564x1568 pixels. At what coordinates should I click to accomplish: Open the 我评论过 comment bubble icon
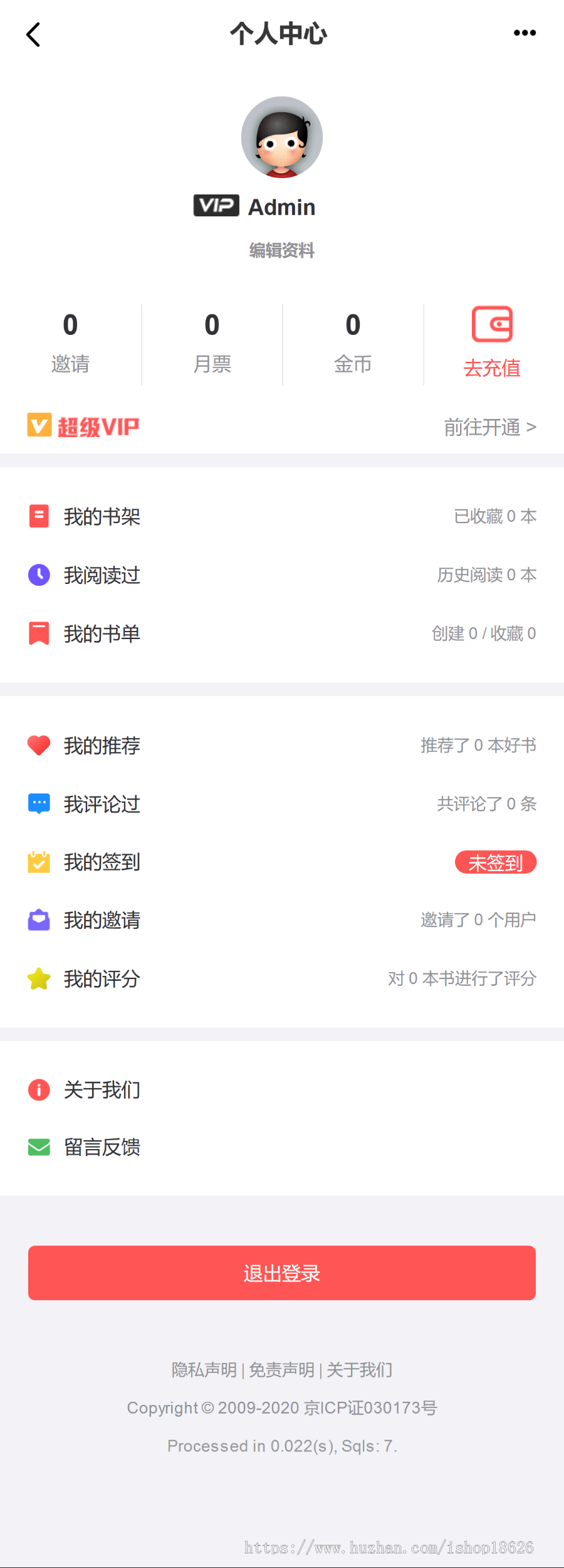(38, 803)
